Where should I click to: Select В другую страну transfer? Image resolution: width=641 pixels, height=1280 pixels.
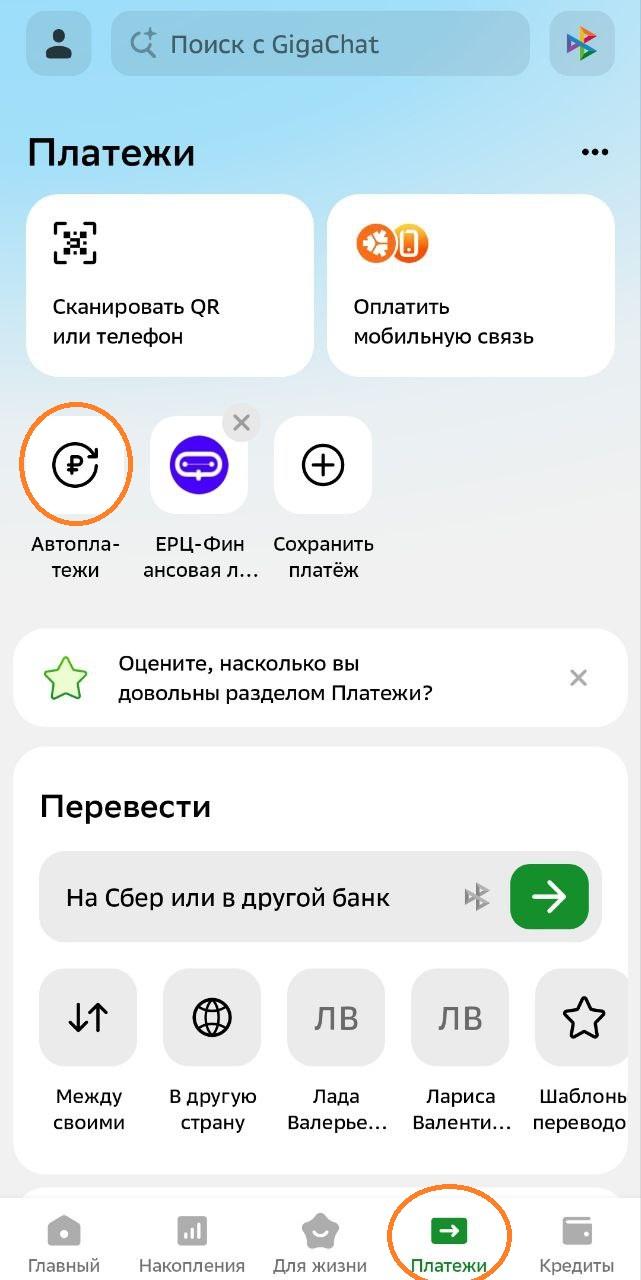point(212,1017)
